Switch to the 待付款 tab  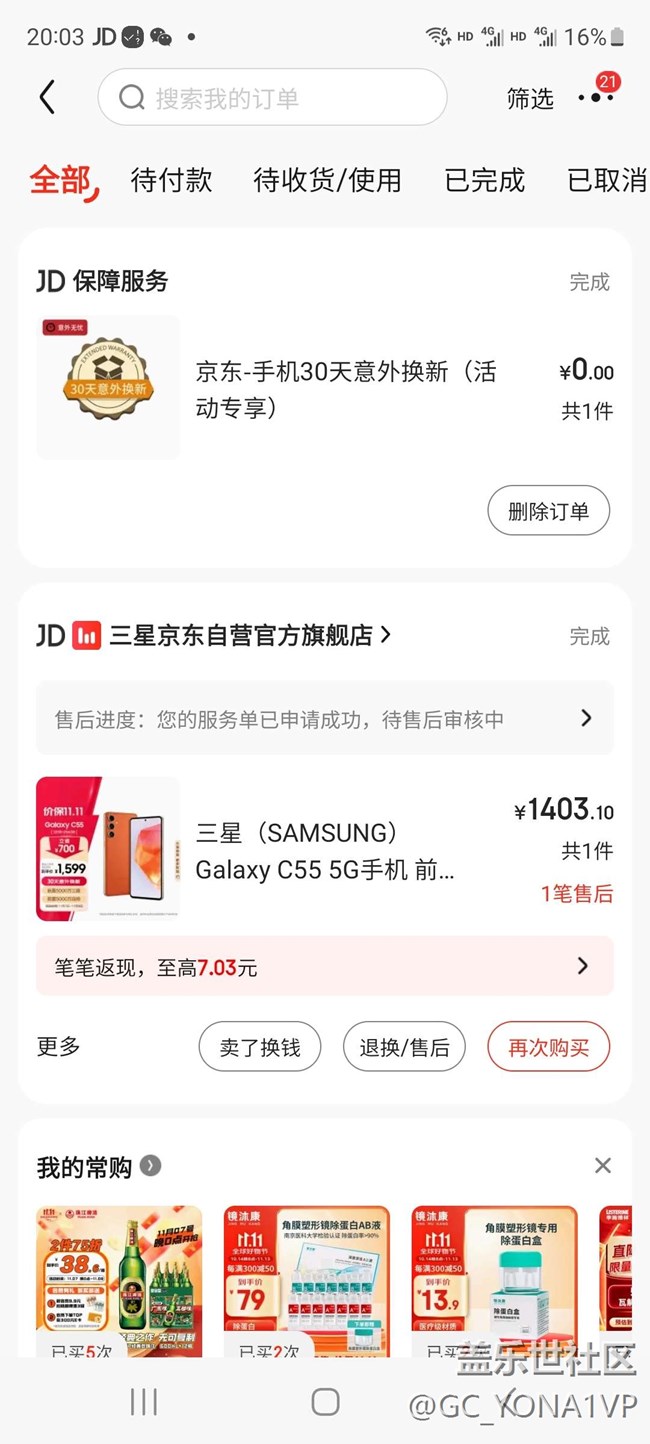click(x=171, y=180)
